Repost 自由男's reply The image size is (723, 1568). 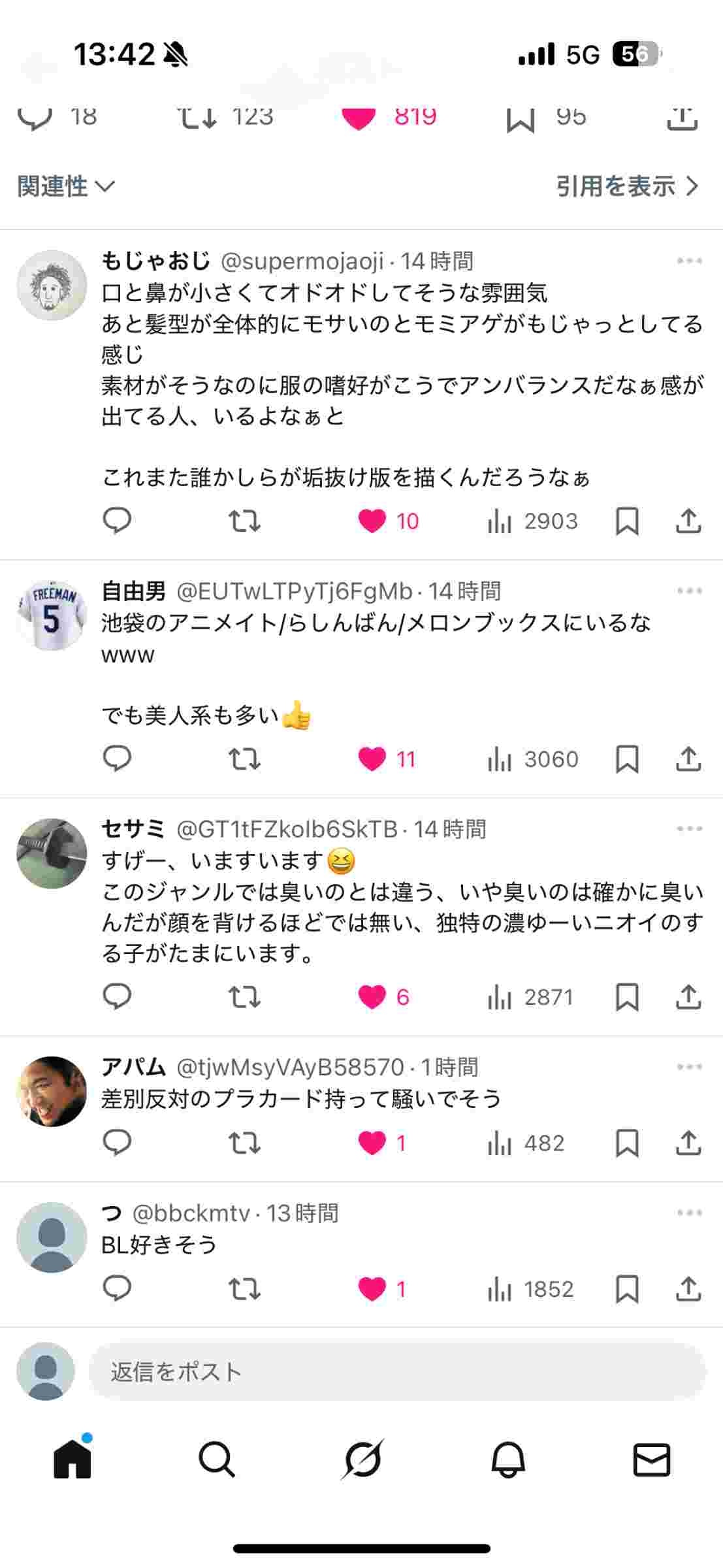[244, 759]
